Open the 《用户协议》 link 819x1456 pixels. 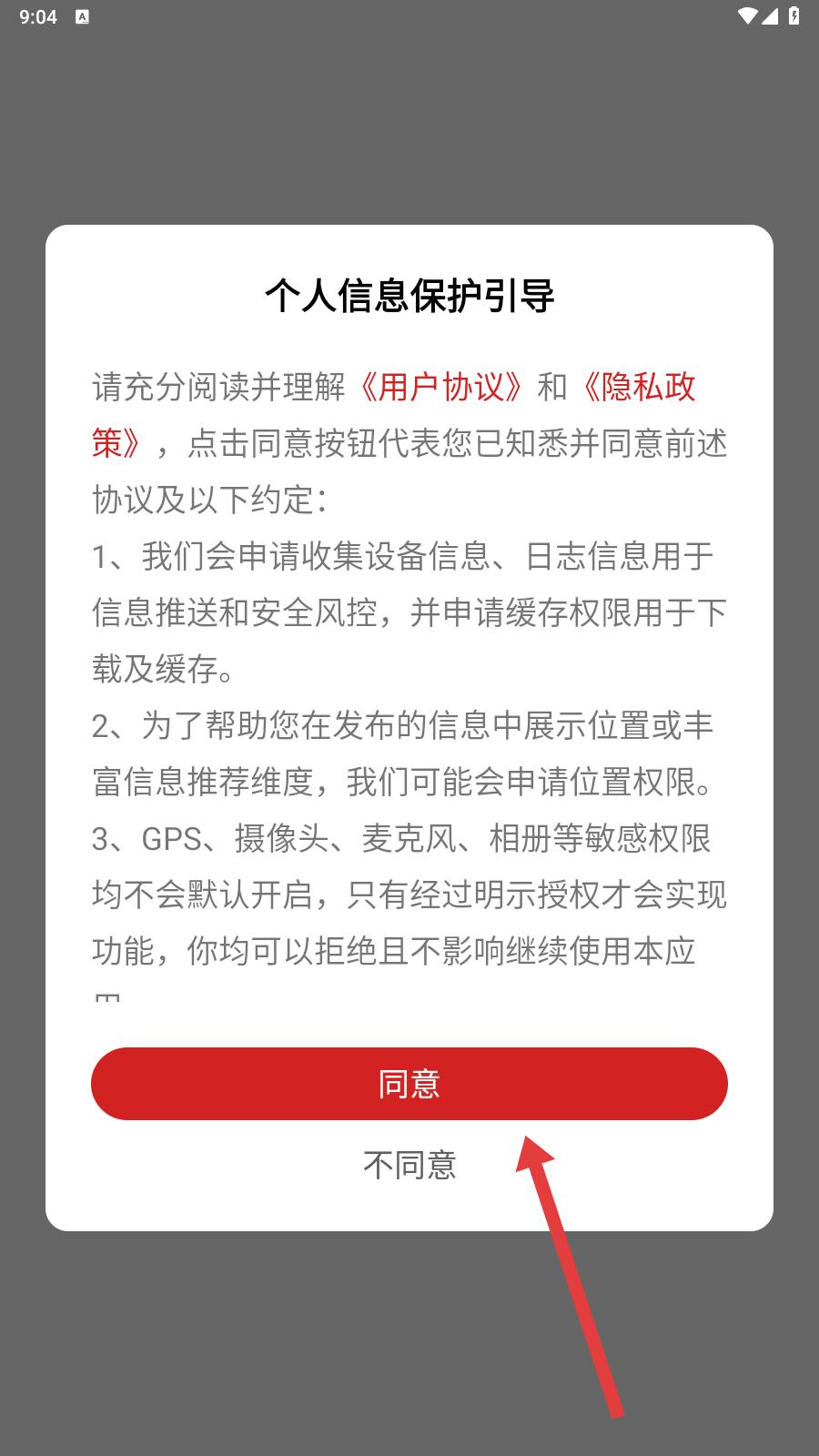click(x=441, y=388)
